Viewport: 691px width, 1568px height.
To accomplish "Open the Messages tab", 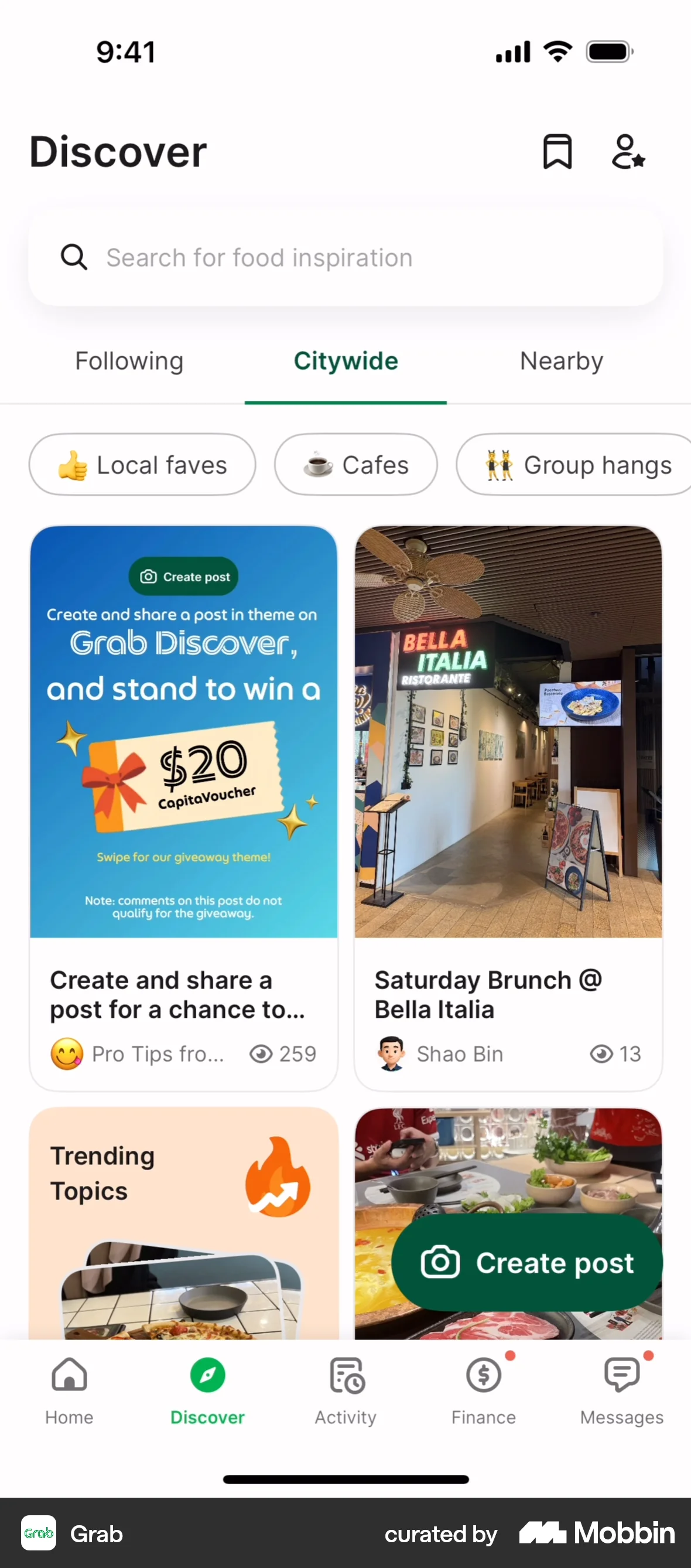I will [x=622, y=1390].
